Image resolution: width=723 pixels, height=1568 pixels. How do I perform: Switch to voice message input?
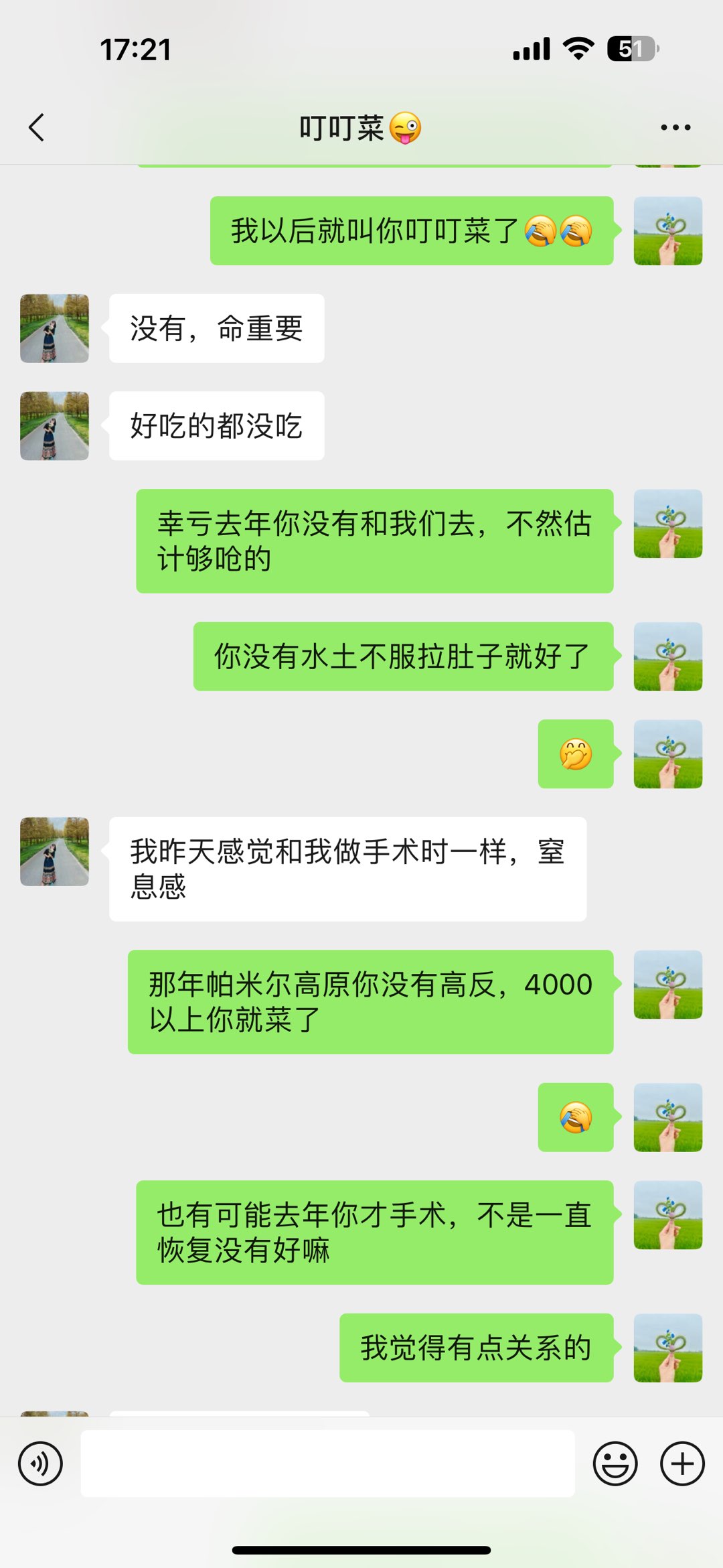tap(41, 1464)
